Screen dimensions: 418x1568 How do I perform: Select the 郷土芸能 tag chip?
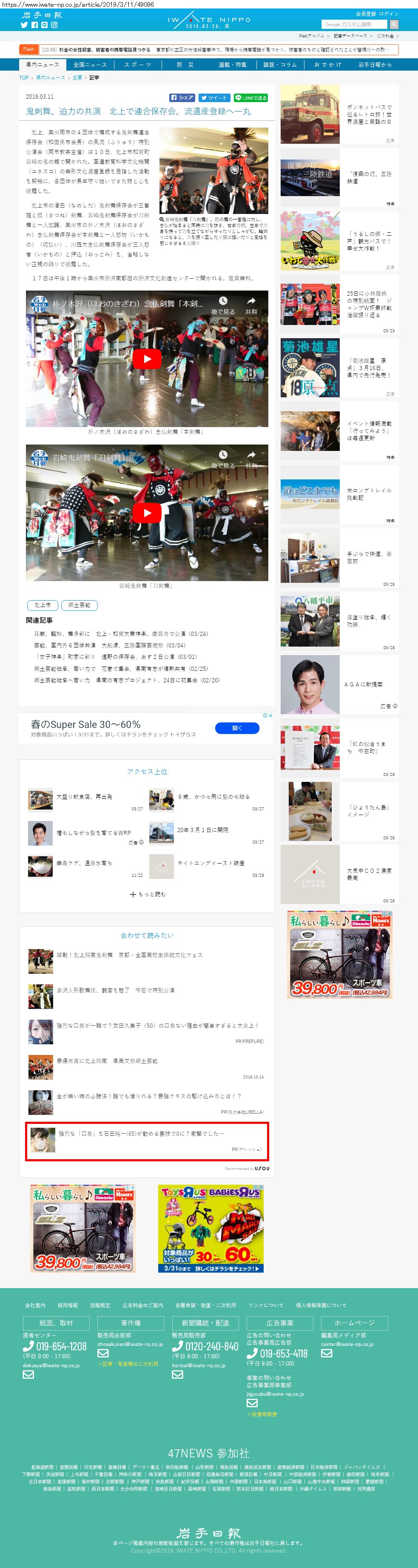click(x=79, y=605)
